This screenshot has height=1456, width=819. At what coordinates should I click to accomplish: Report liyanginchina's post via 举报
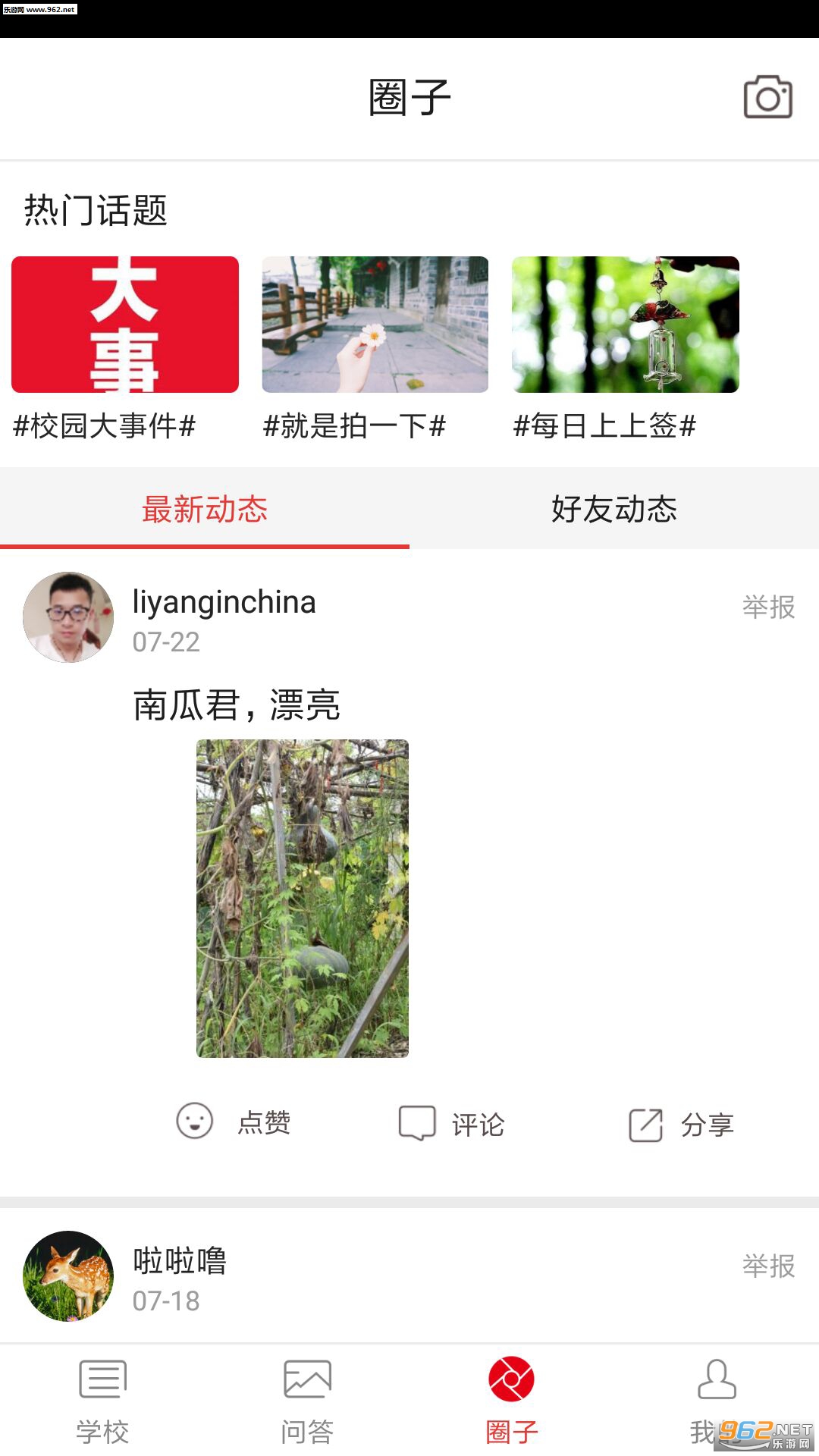coord(768,607)
